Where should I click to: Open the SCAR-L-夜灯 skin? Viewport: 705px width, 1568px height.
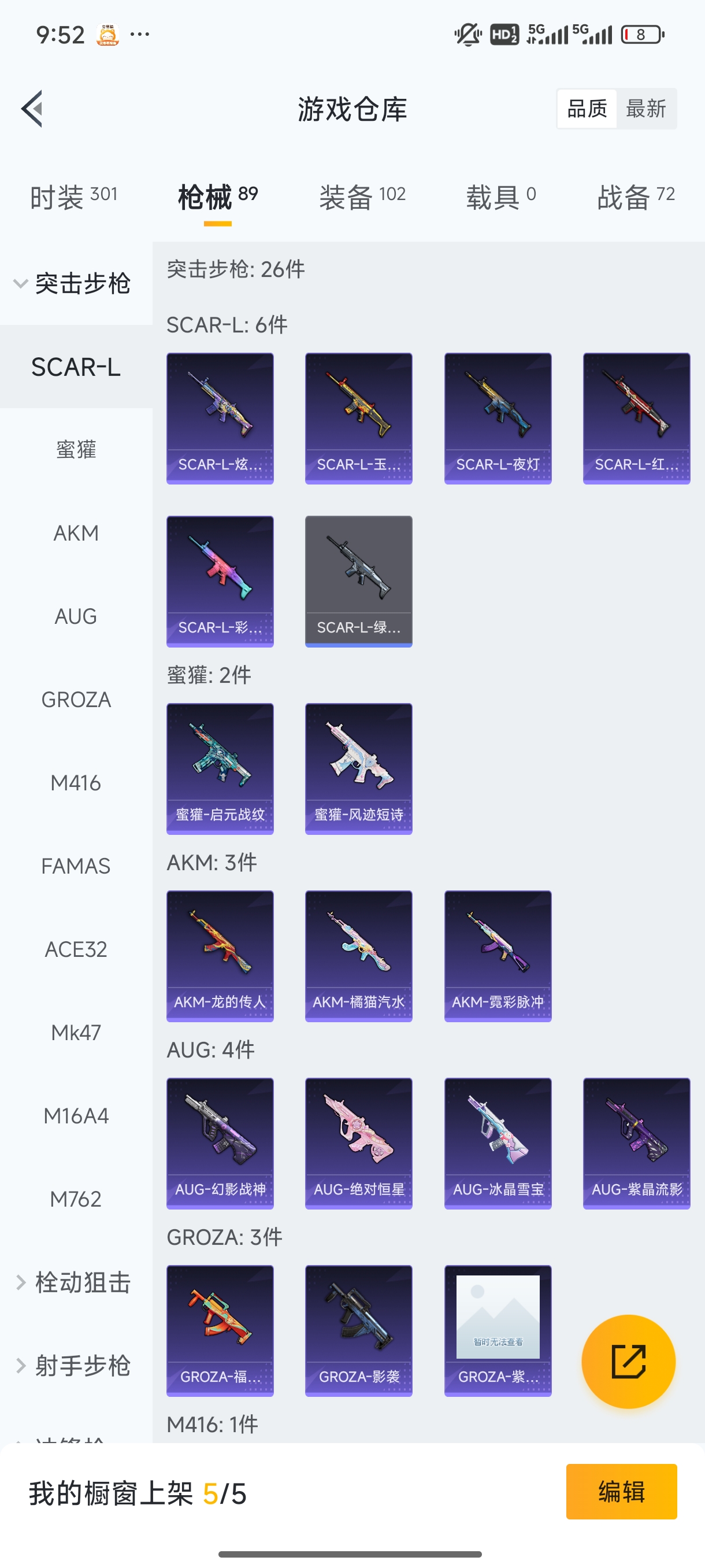pos(498,418)
